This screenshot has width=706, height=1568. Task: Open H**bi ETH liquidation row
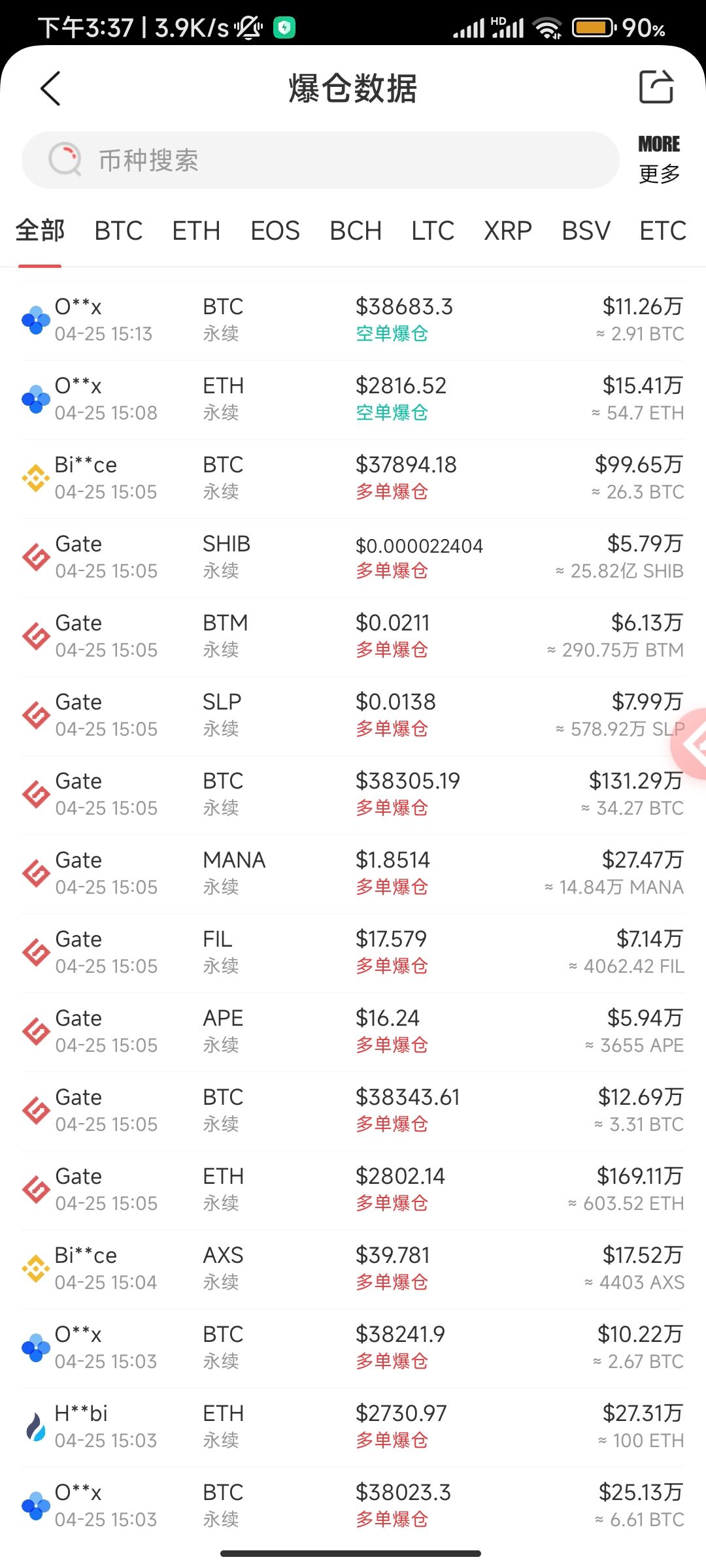click(353, 1427)
